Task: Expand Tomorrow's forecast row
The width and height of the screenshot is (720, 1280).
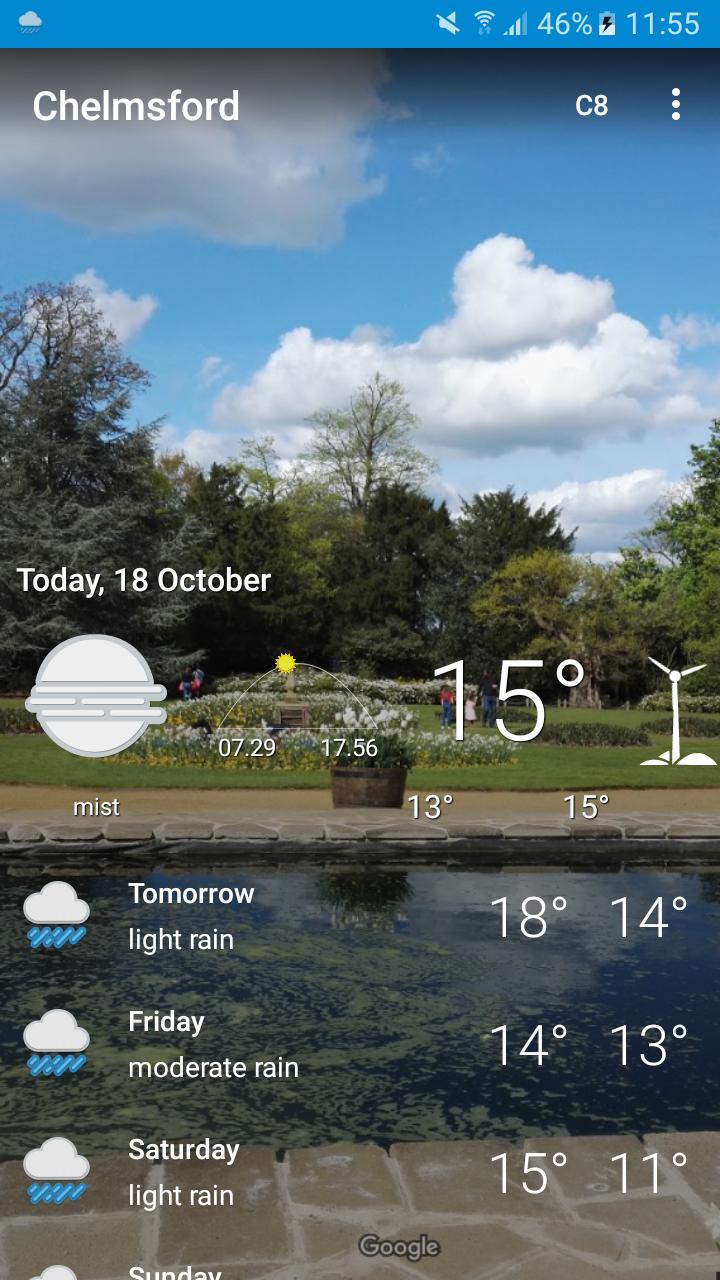Action: (x=360, y=915)
